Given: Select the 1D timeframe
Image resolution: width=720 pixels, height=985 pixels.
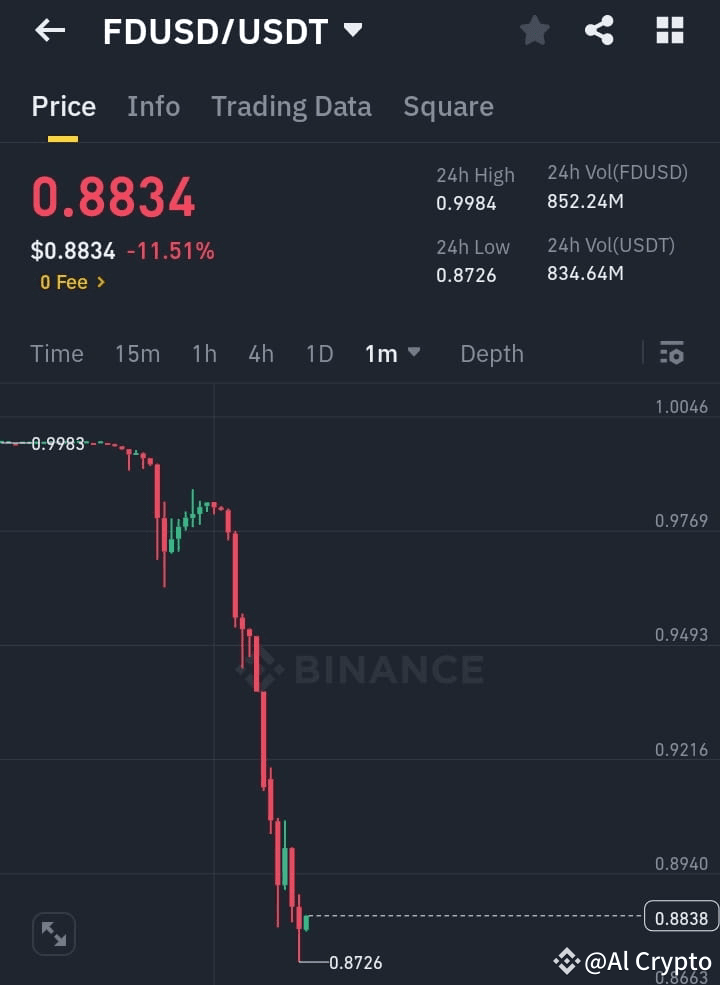Looking at the screenshot, I should [x=319, y=353].
